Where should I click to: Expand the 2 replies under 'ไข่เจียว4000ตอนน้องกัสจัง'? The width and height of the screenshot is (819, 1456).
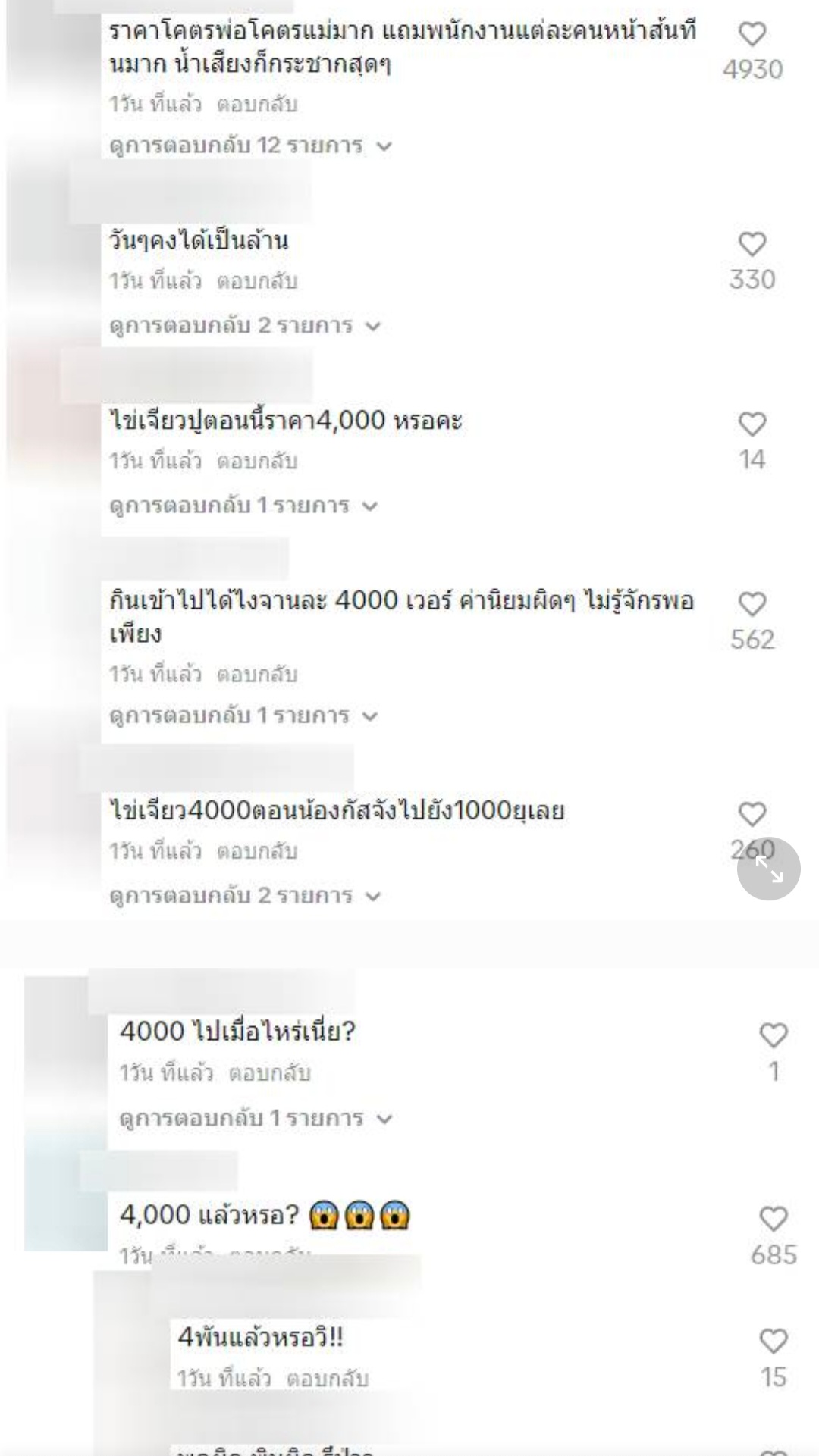(x=244, y=896)
